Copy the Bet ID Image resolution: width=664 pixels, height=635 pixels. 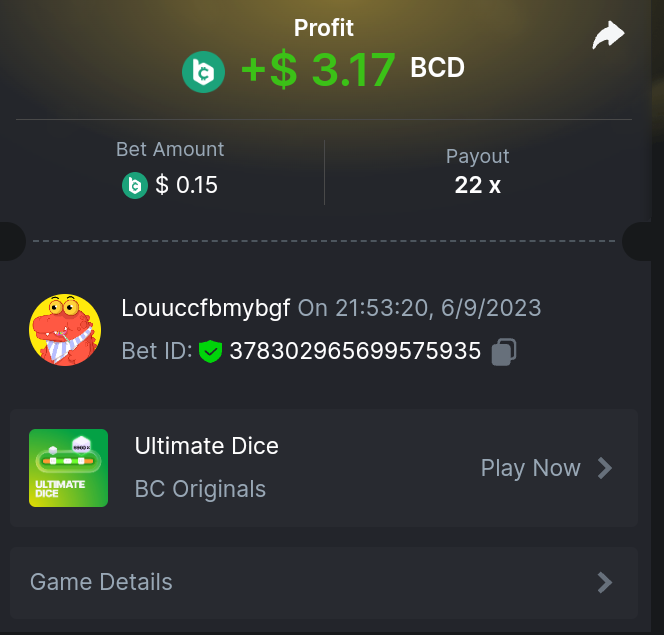pos(504,351)
